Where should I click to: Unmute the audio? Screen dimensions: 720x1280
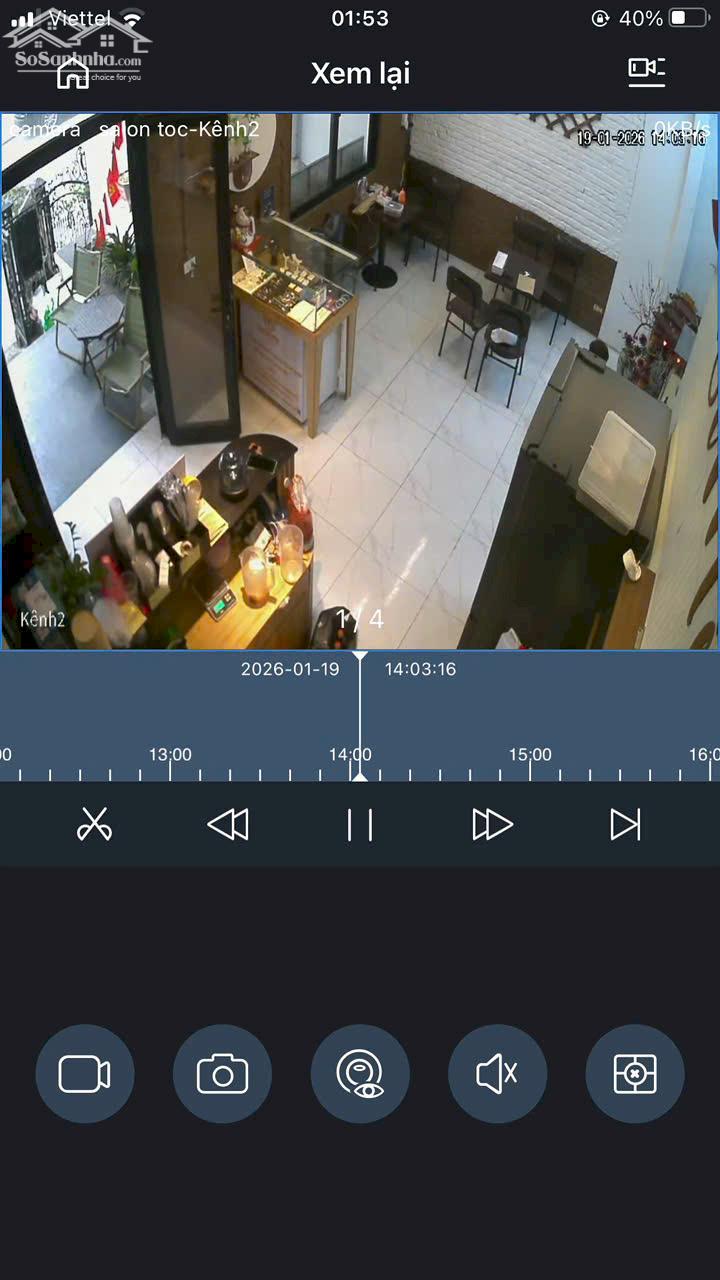497,1074
